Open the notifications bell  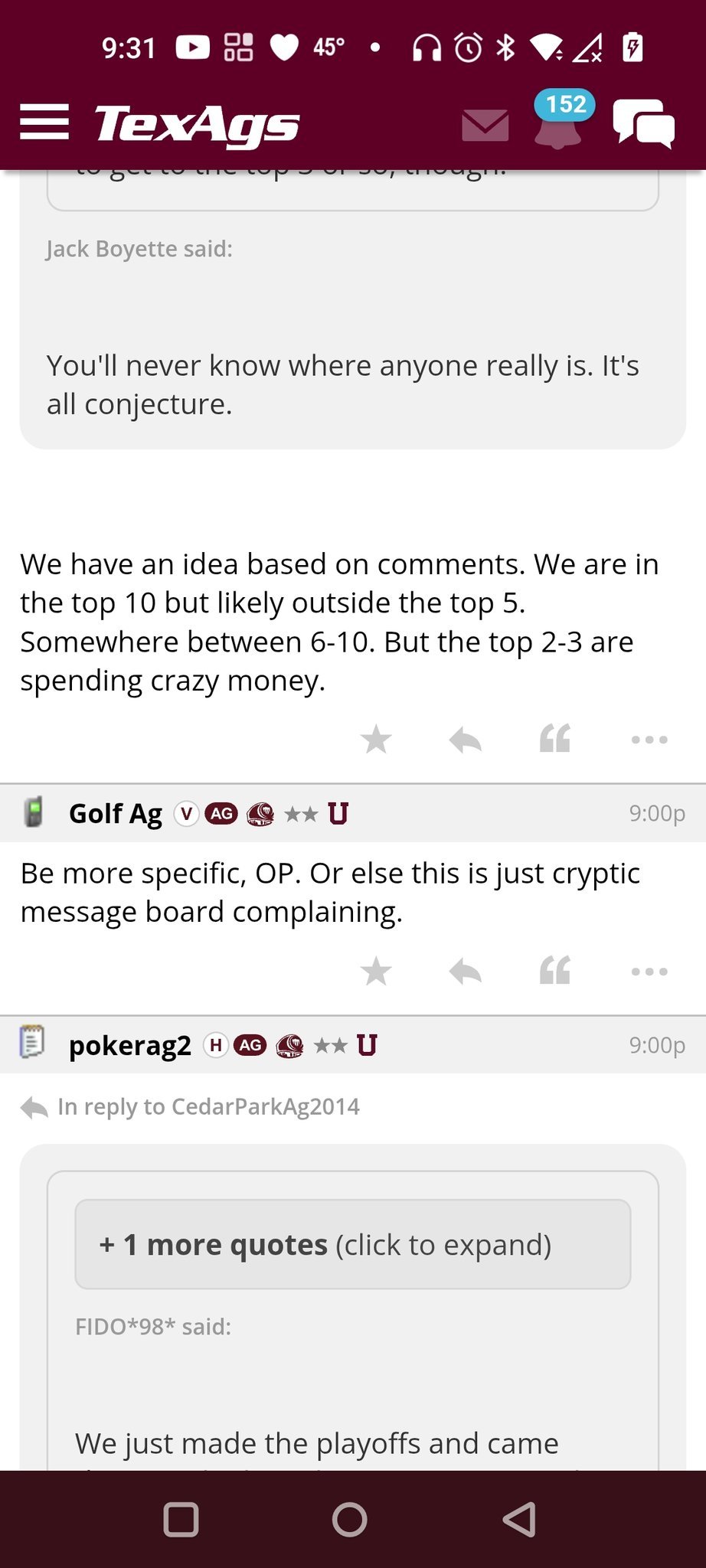tap(558, 125)
